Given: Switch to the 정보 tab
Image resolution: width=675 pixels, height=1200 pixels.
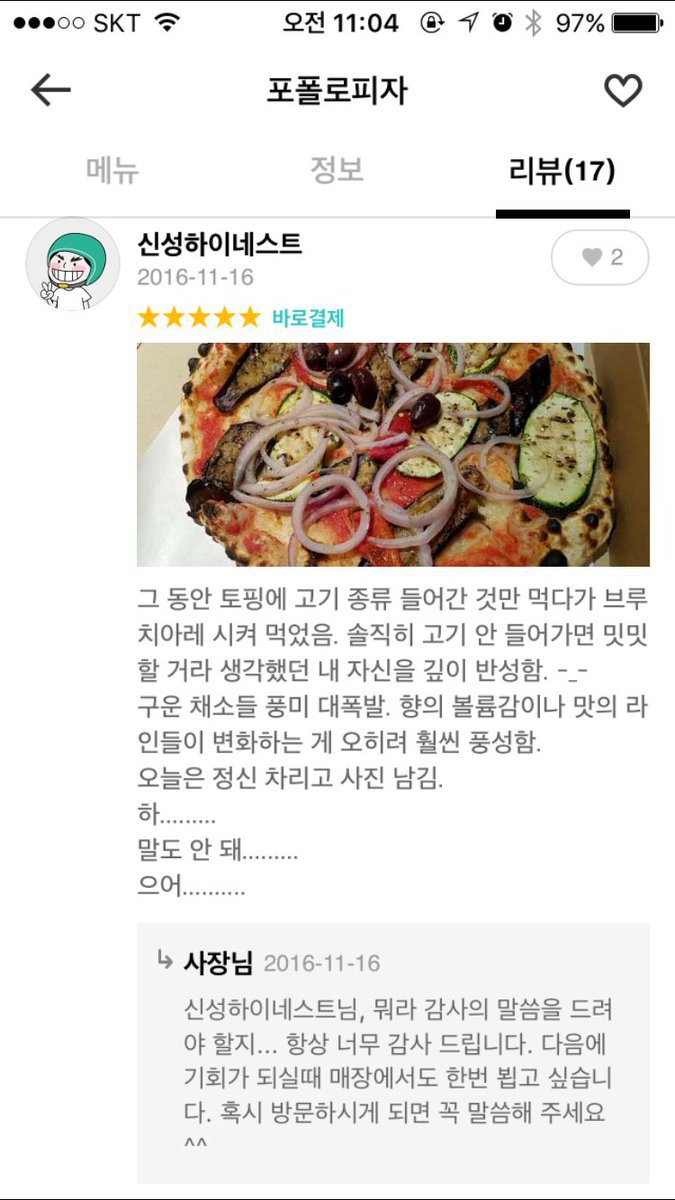Looking at the screenshot, I should [336, 171].
